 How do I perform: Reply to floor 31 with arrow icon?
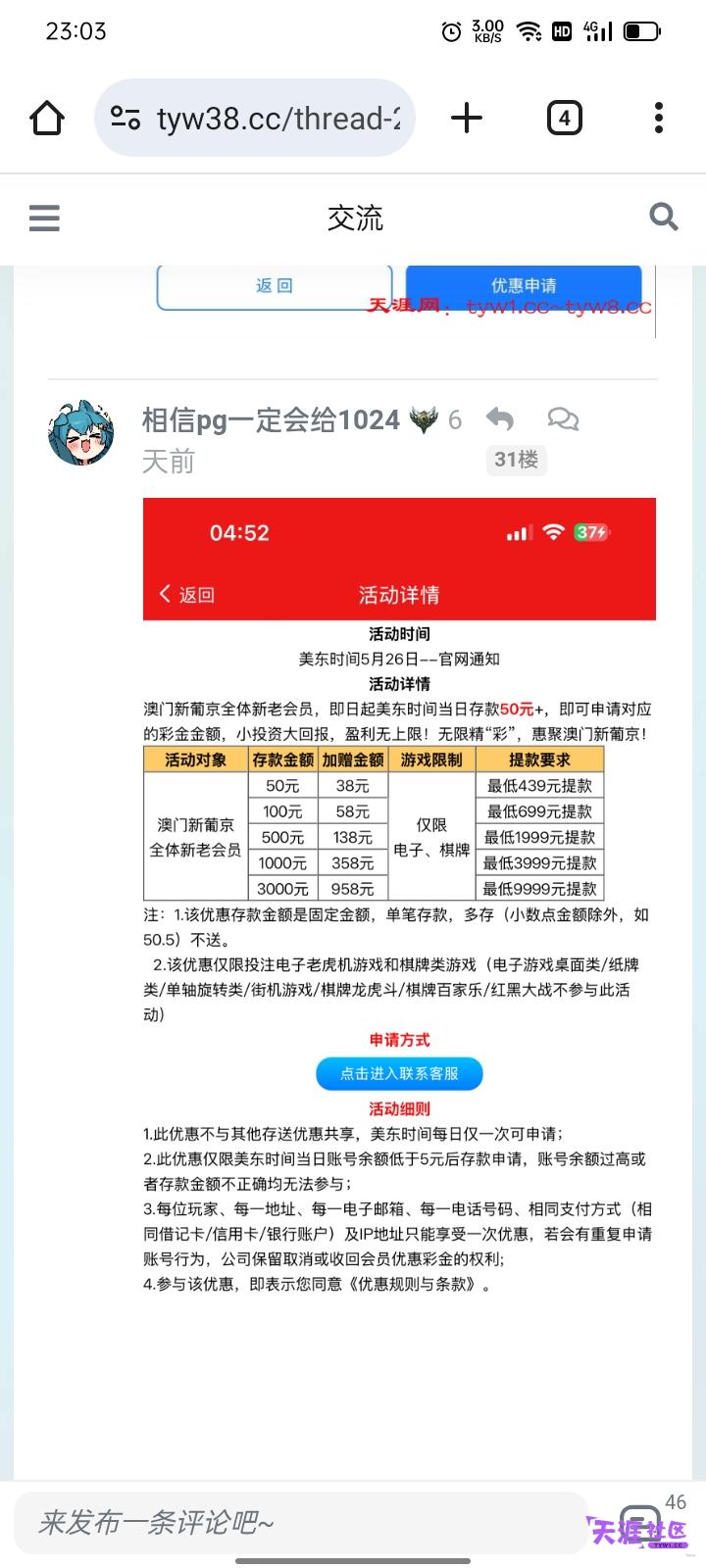[x=500, y=419]
